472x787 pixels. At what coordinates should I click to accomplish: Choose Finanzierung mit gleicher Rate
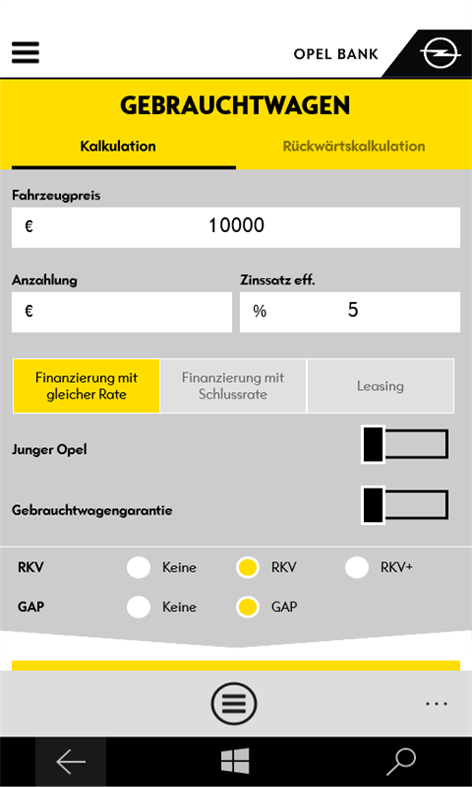[86, 386]
